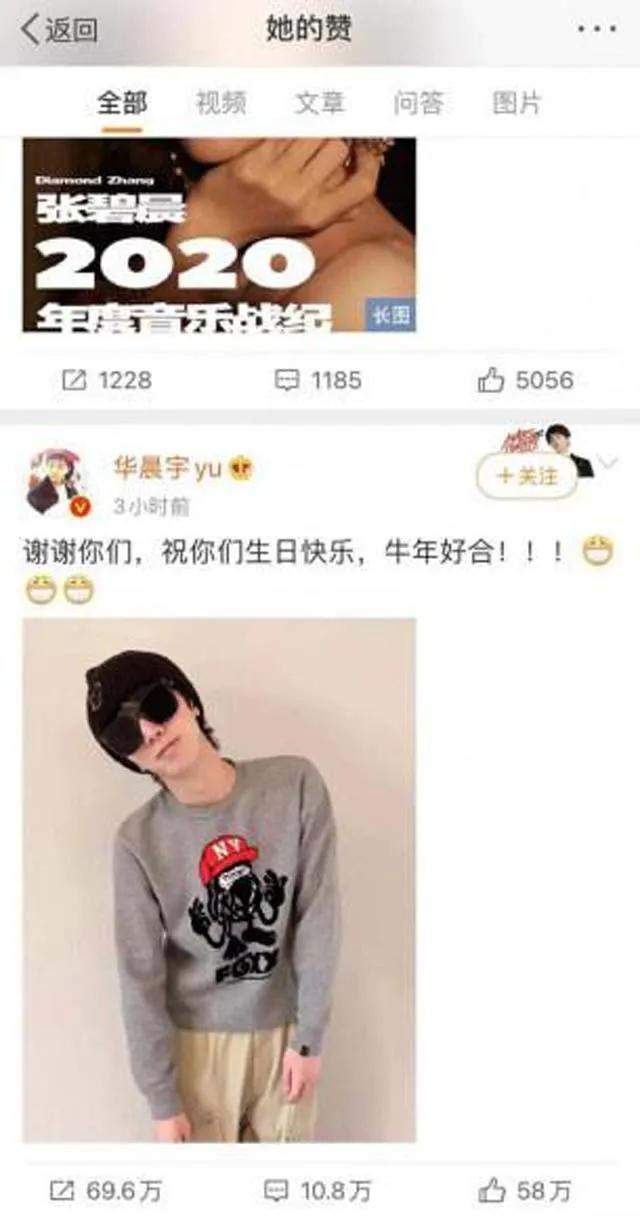640x1219 pixels.
Task: Open the 问答 tab
Action: [x=418, y=102]
